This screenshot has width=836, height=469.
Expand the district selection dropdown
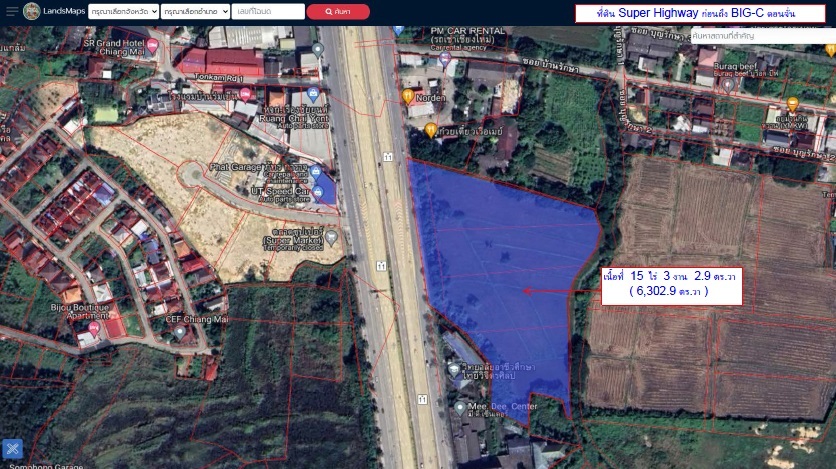click(195, 11)
